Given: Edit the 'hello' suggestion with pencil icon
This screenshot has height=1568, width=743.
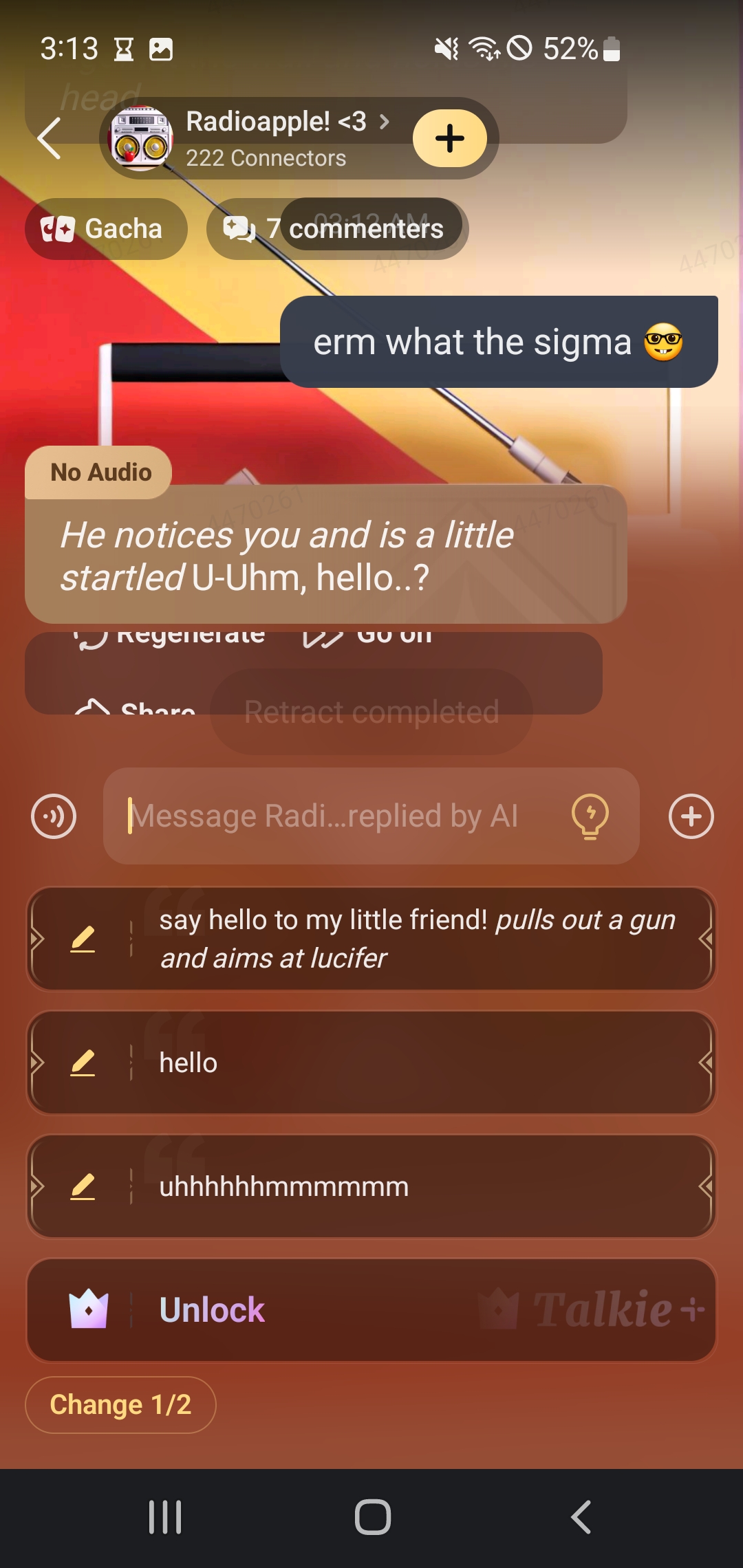Looking at the screenshot, I should (x=83, y=1063).
